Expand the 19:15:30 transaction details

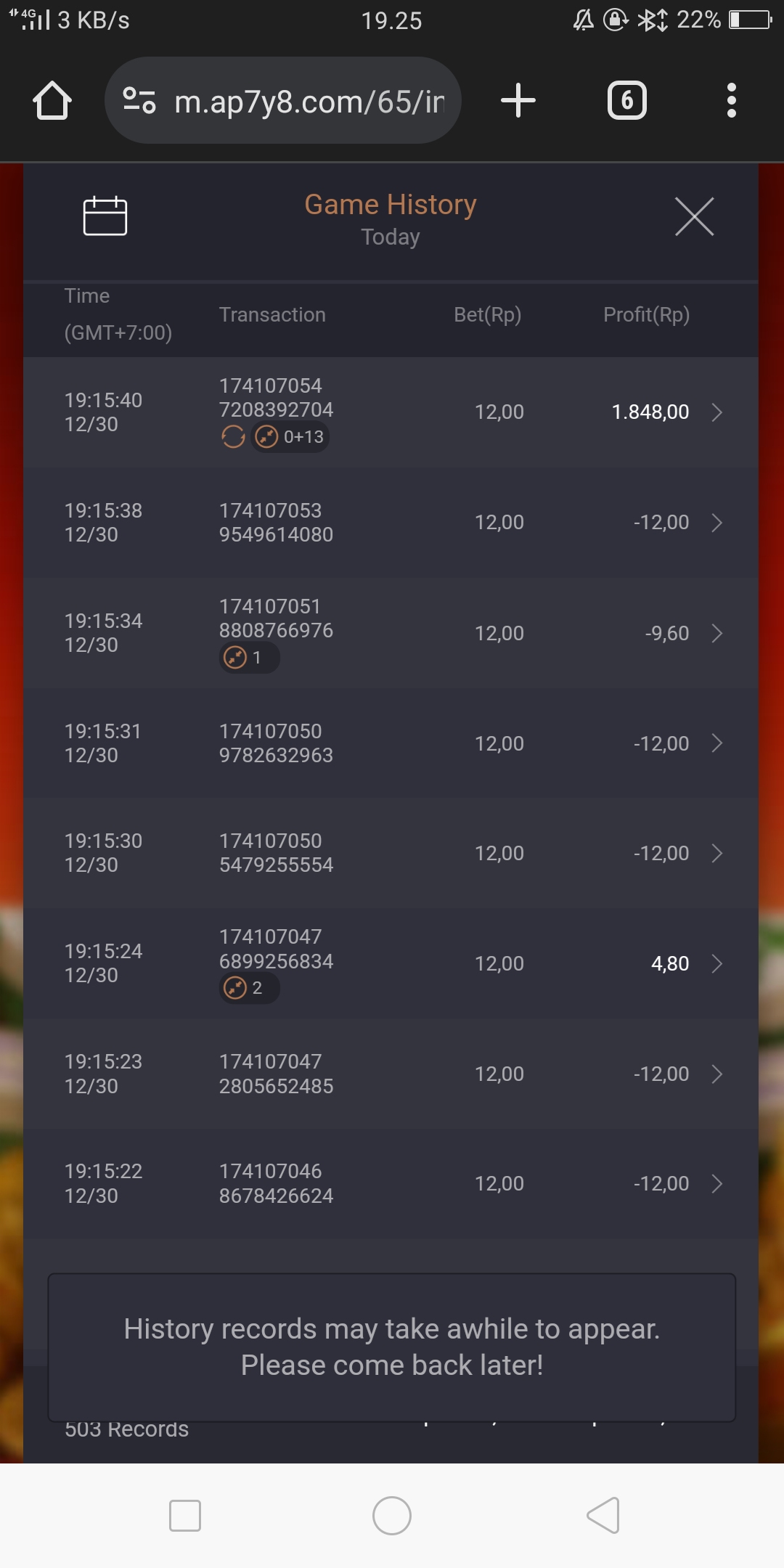click(x=716, y=853)
